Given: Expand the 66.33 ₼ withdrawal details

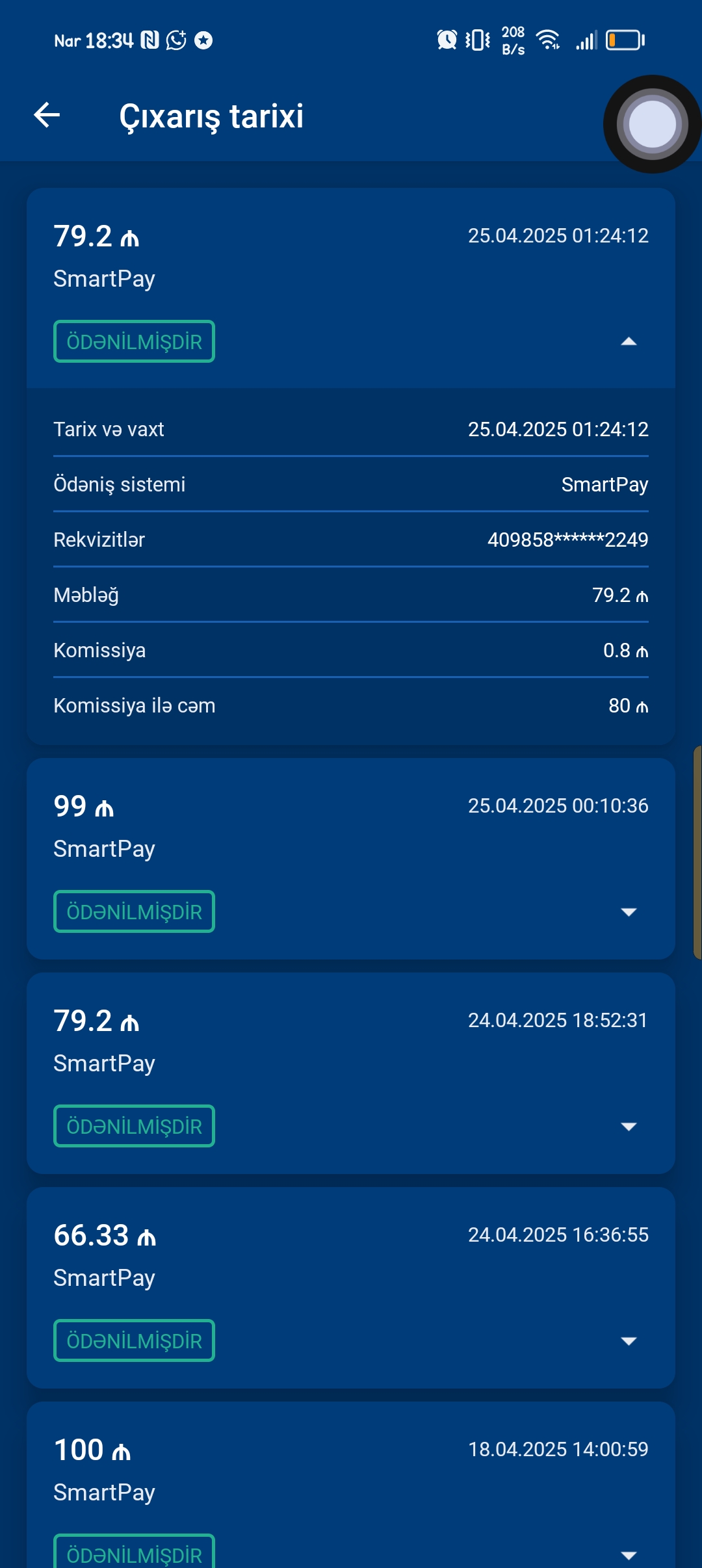Looking at the screenshot, I should click(x=629, y=1340).
